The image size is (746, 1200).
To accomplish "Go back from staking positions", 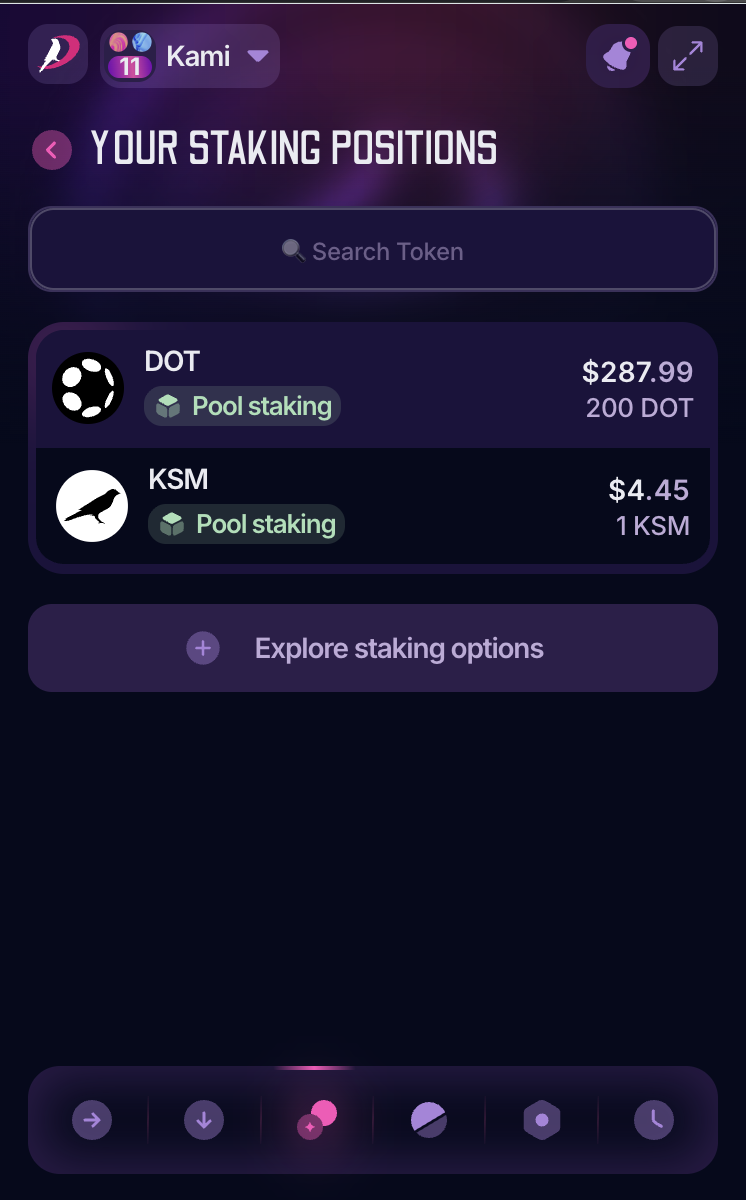I will pyautogui.click(x=52, y=151).
